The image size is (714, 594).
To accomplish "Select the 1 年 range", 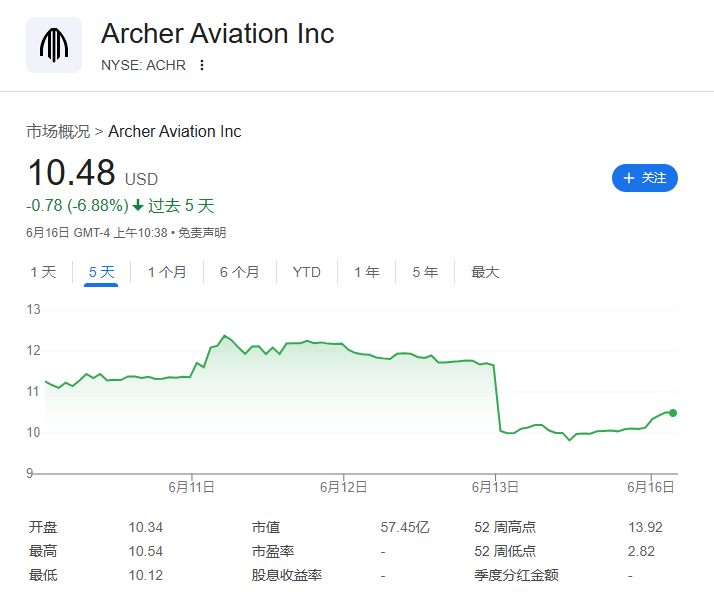I will point(367,272).
